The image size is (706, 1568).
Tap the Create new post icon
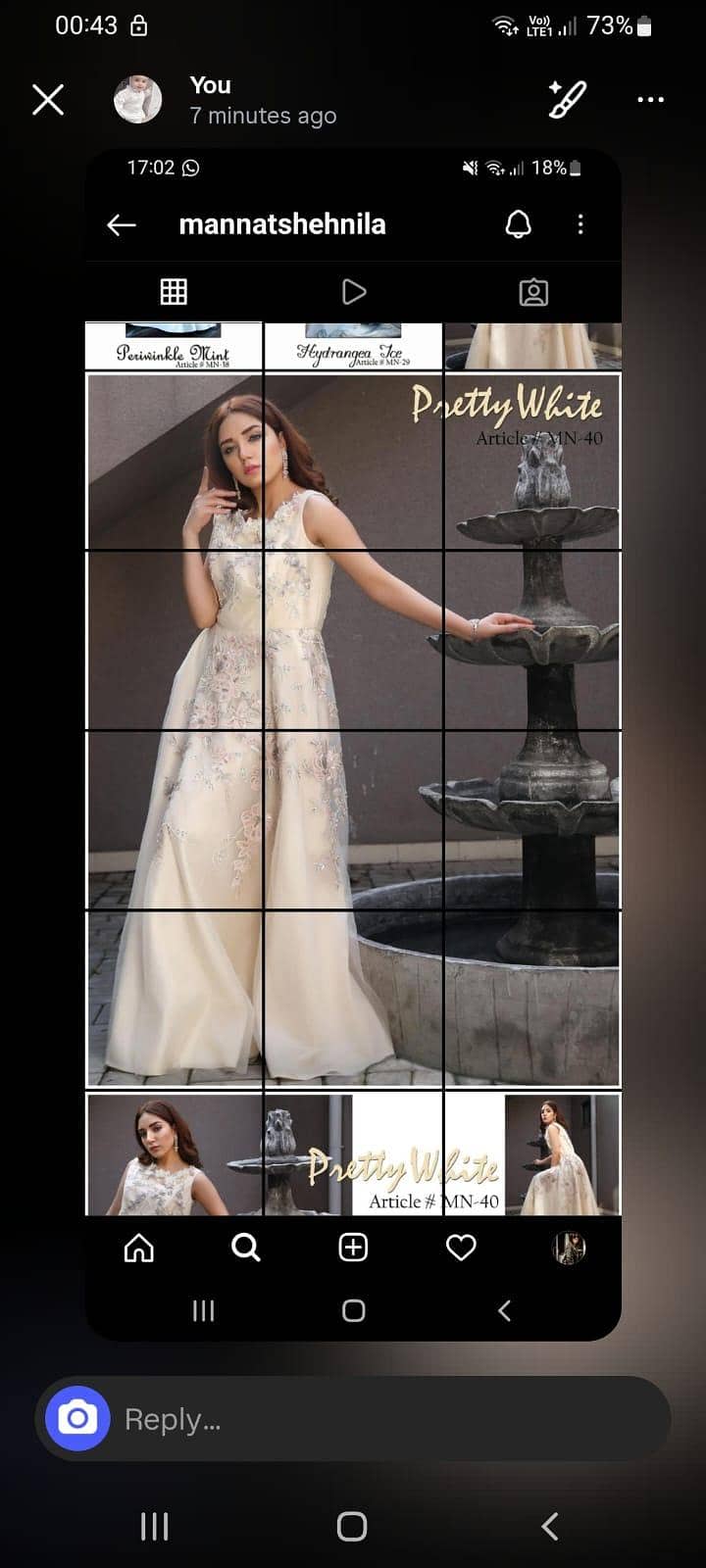[353, 1248]
